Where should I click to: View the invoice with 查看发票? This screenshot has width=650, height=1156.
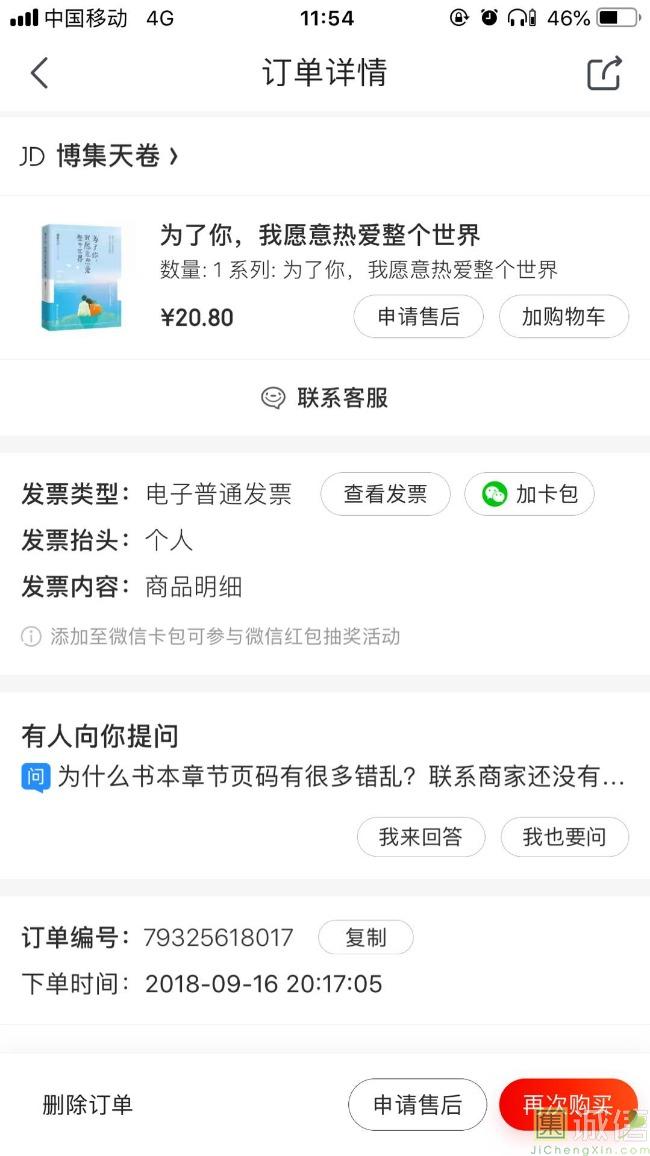click(385, 494)
